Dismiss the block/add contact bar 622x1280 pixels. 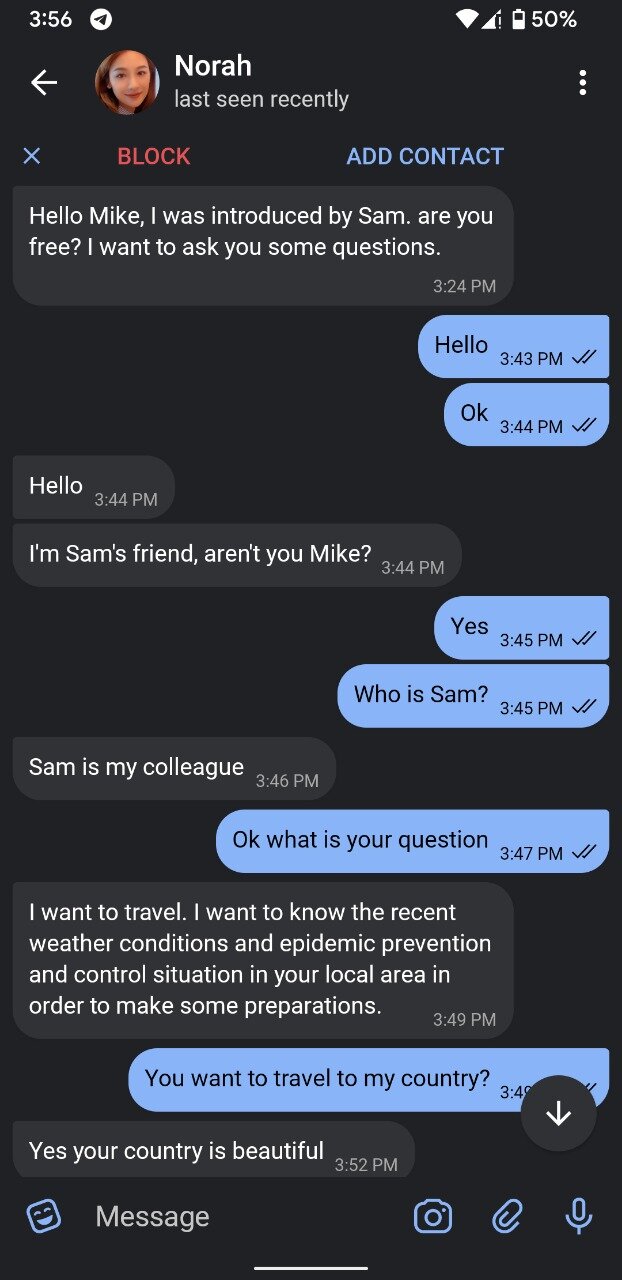[x=32, y=156]
